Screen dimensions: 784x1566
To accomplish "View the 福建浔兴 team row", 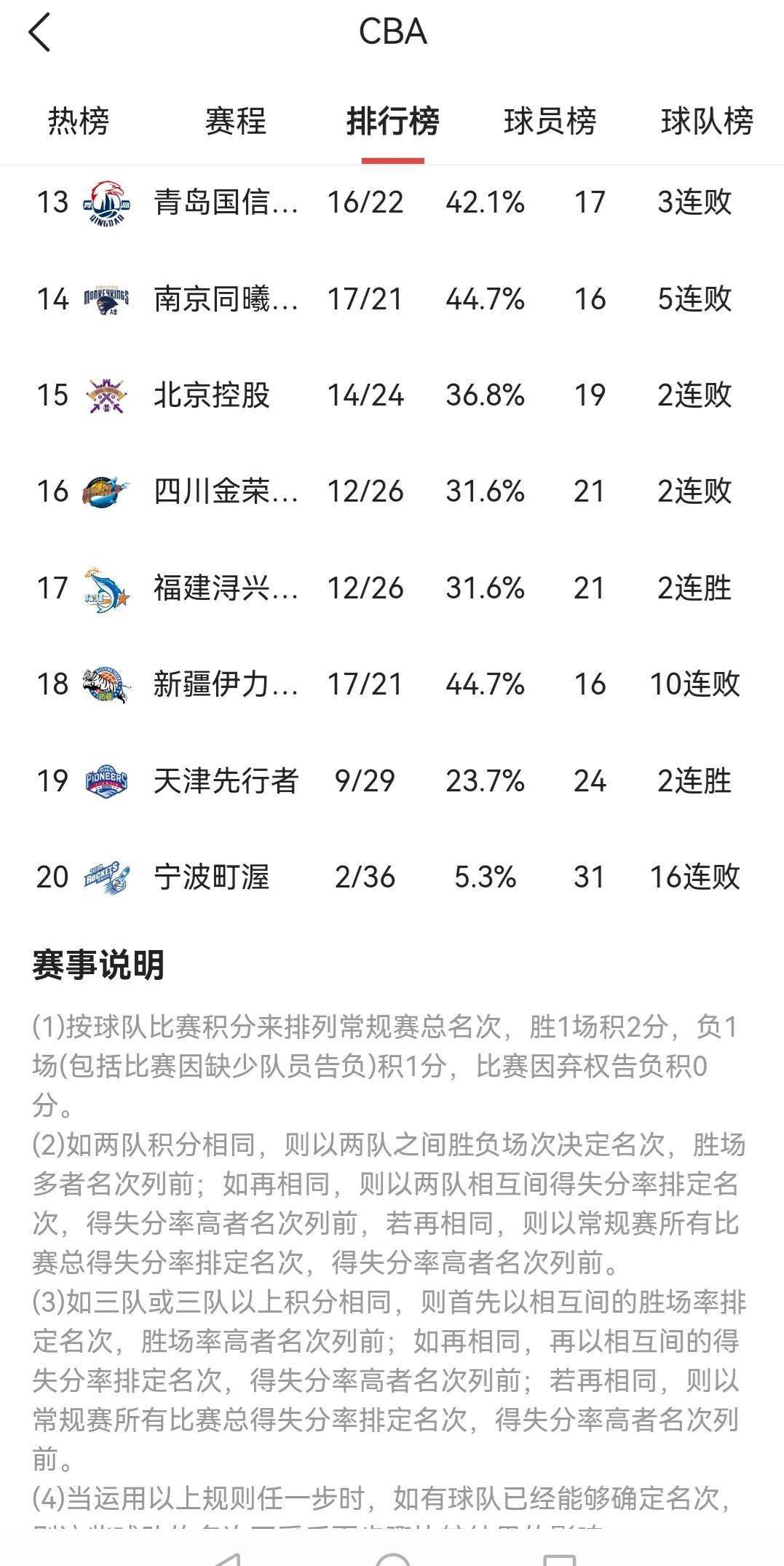I will (226, 588).
